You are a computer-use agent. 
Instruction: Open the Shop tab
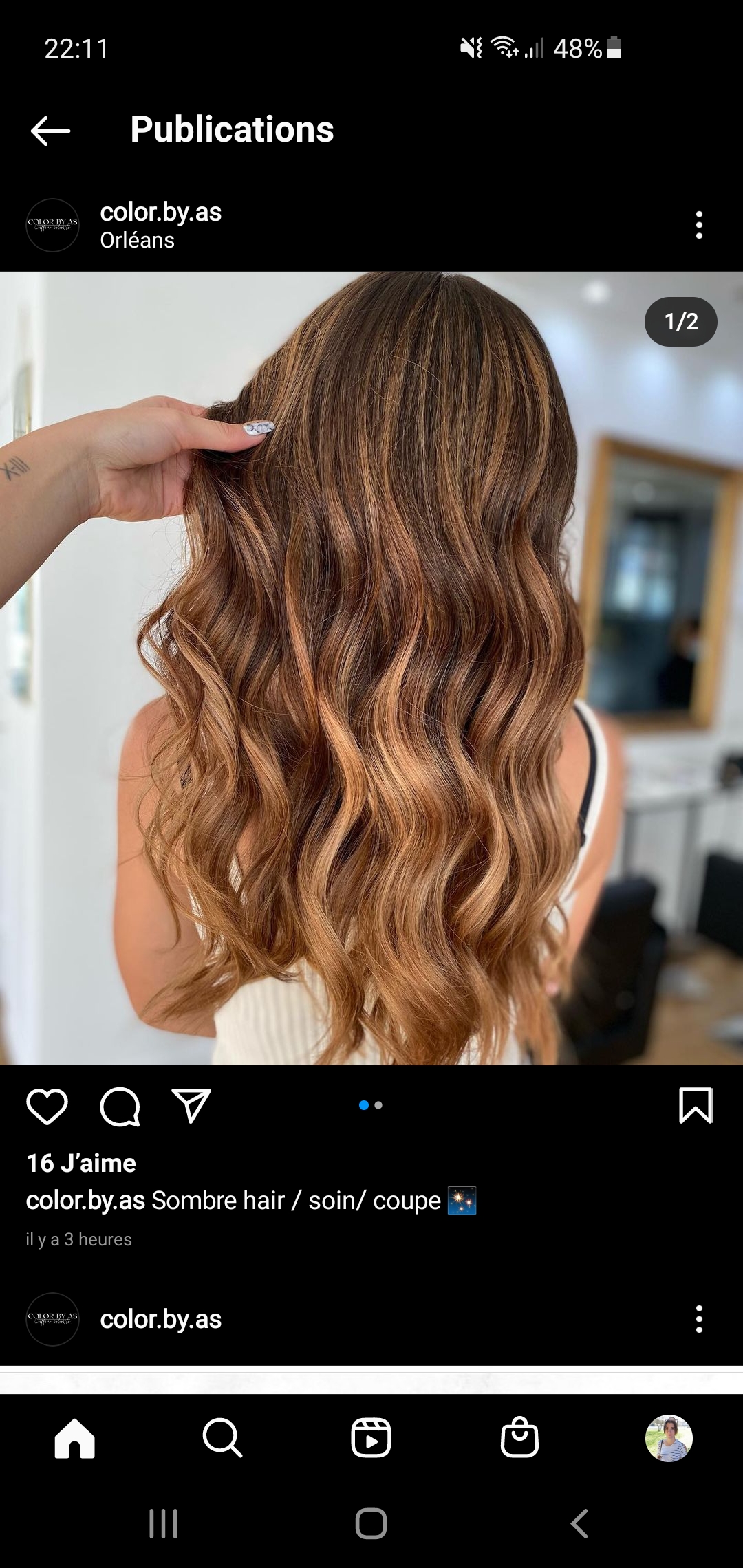(x=519, y=1438)
